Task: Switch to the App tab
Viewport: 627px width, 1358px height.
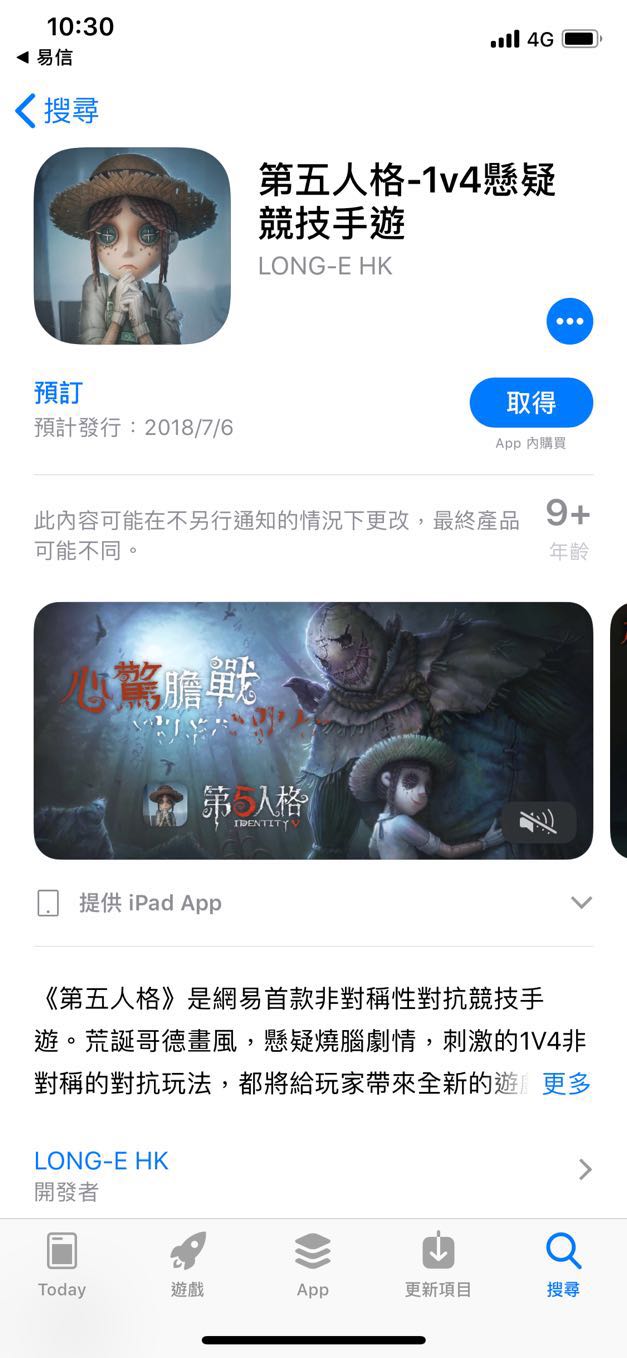Action: tap(313, 1265)
